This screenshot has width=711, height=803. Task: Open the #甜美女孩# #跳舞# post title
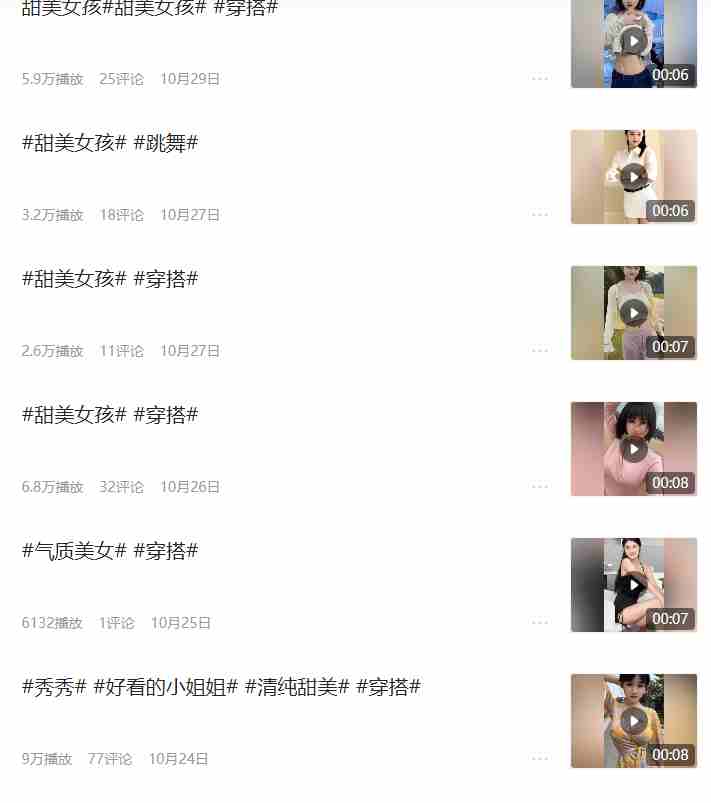pos(110,143)
